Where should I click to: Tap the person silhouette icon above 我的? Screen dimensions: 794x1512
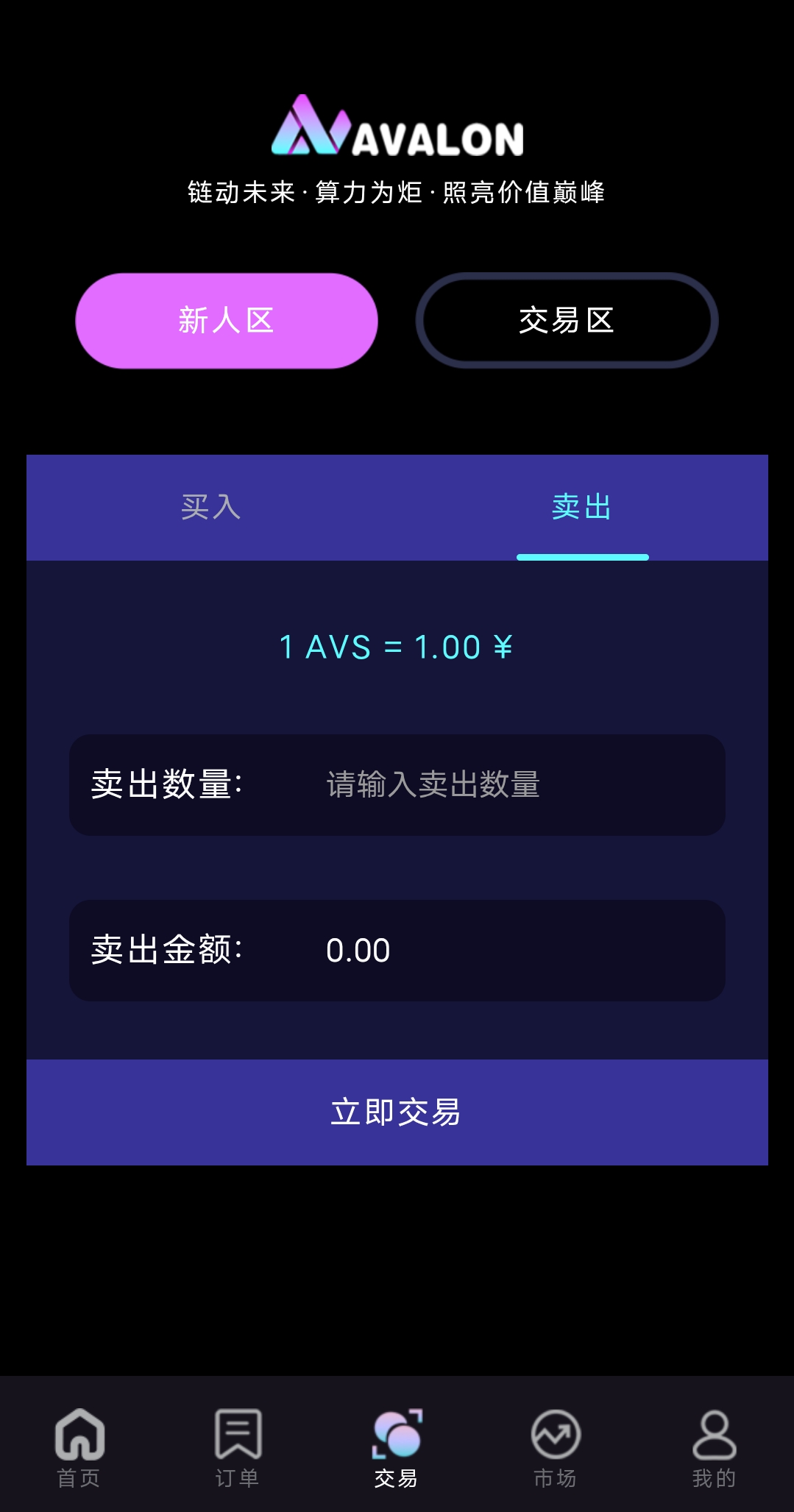(715, 1431)
